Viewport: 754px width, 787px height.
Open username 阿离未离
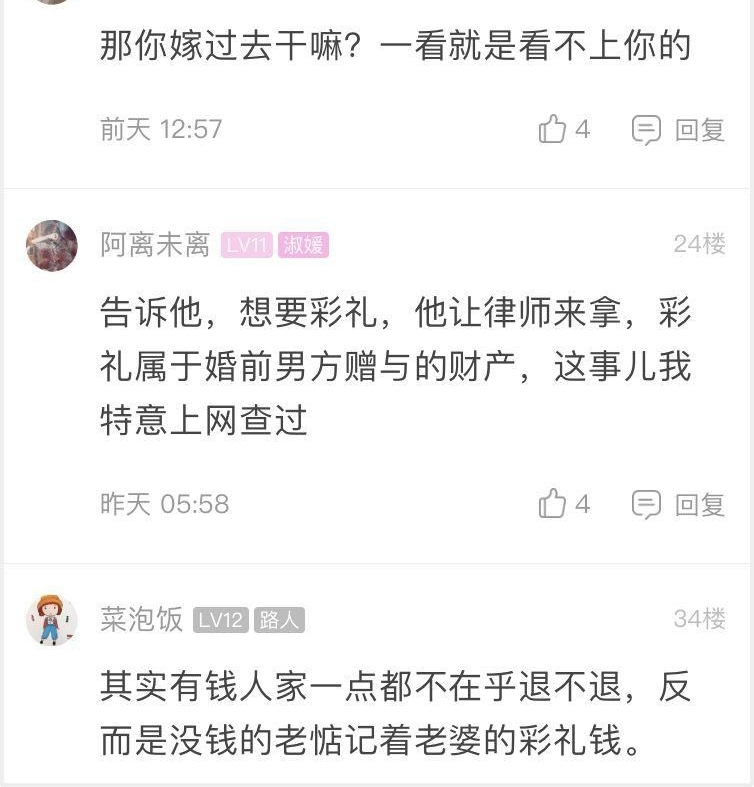tap(155, 245)
